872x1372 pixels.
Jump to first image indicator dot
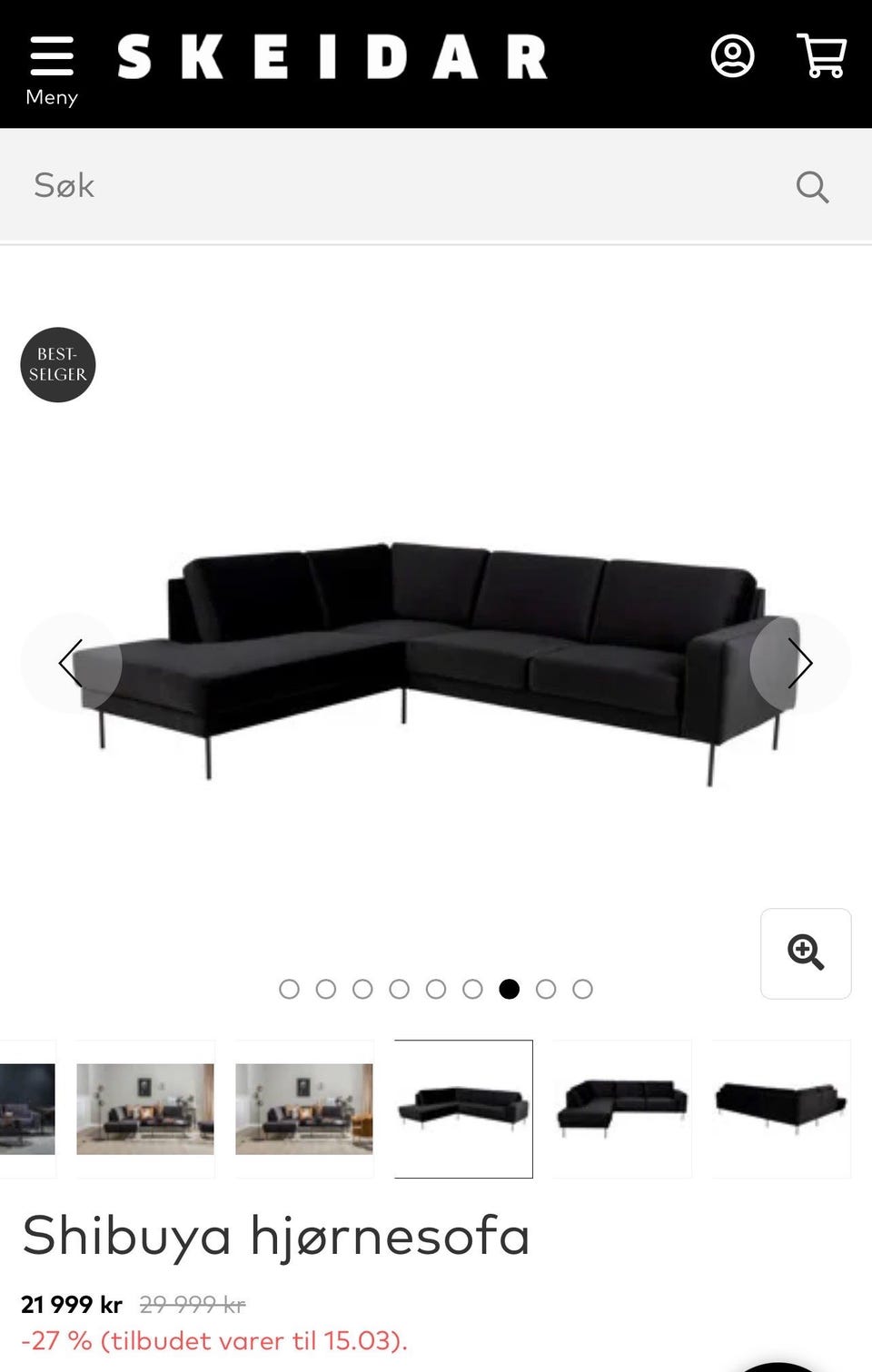point(289,989)
